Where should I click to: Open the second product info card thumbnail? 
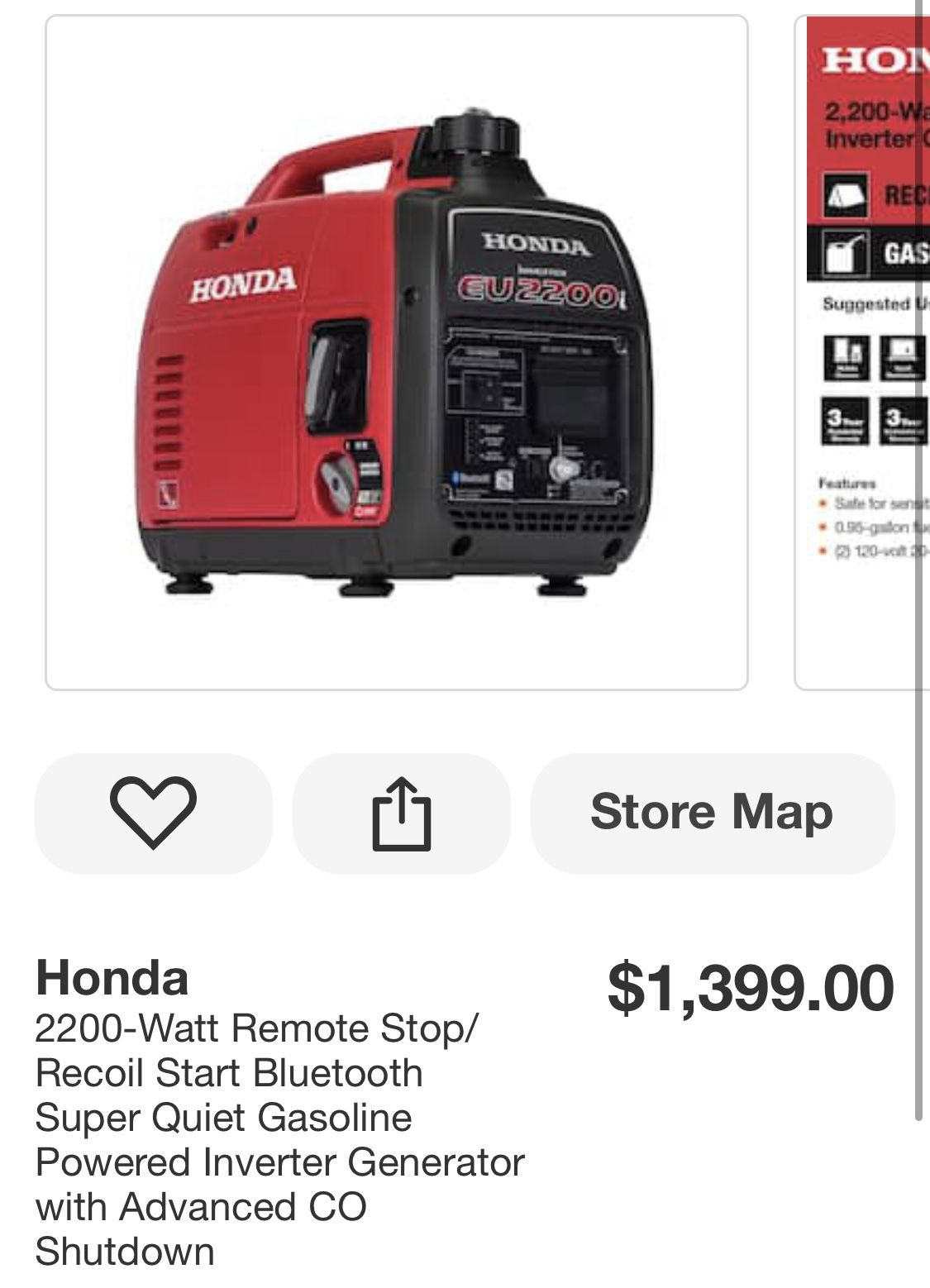pos(860,347)
